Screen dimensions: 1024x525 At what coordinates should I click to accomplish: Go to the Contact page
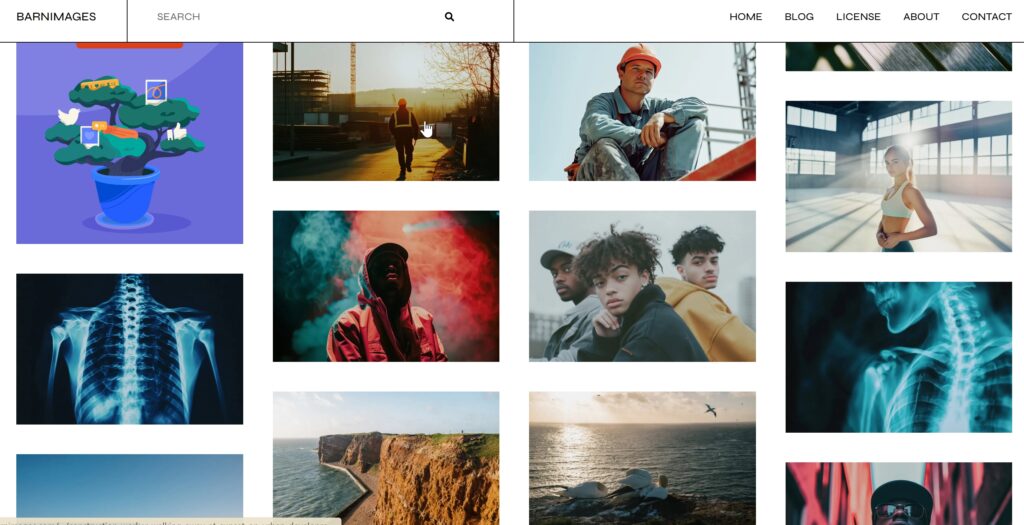pos(986,17)
